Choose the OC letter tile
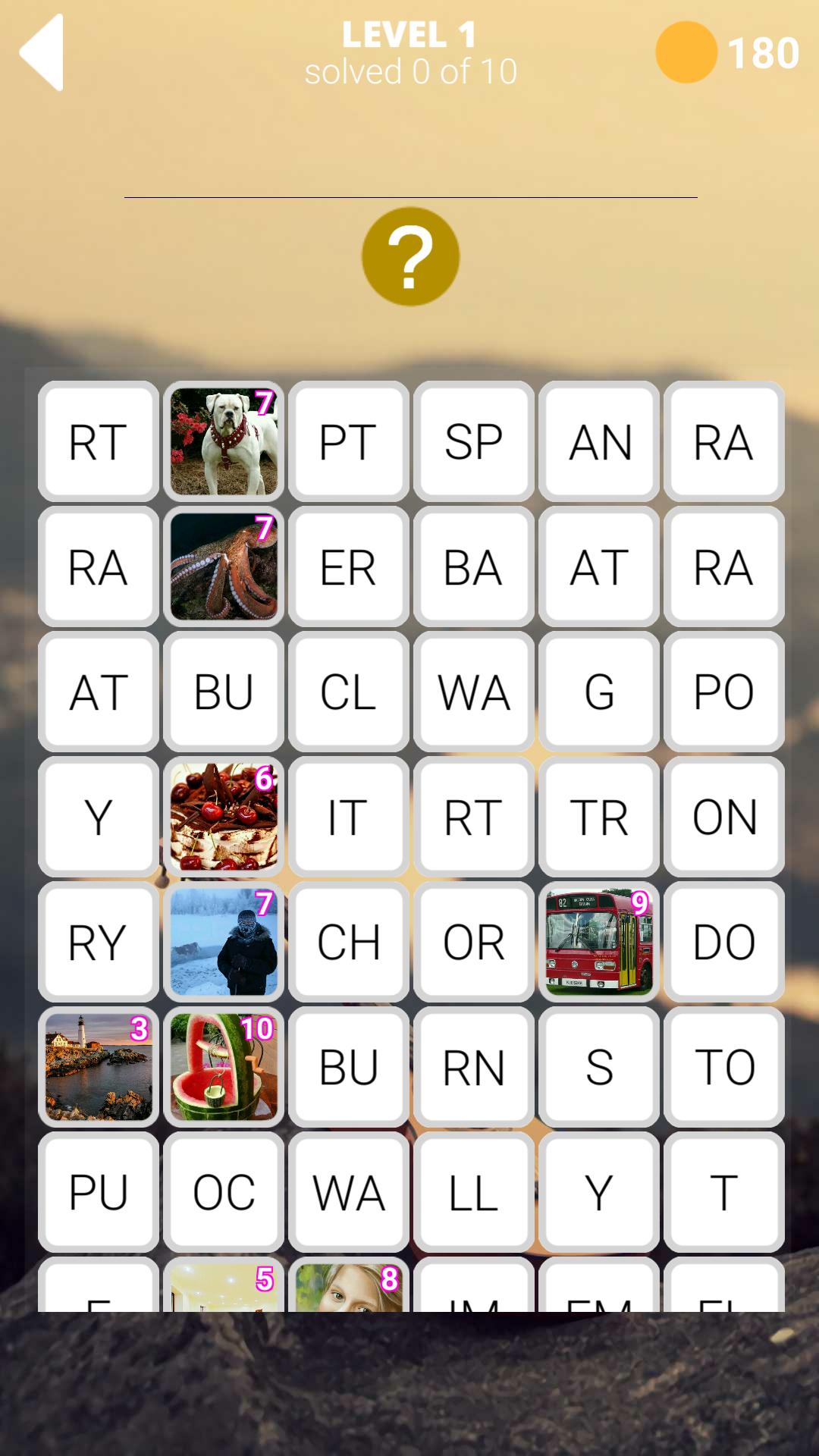The height and width of the screenshot is (1456, 819). coord(224,1193)
